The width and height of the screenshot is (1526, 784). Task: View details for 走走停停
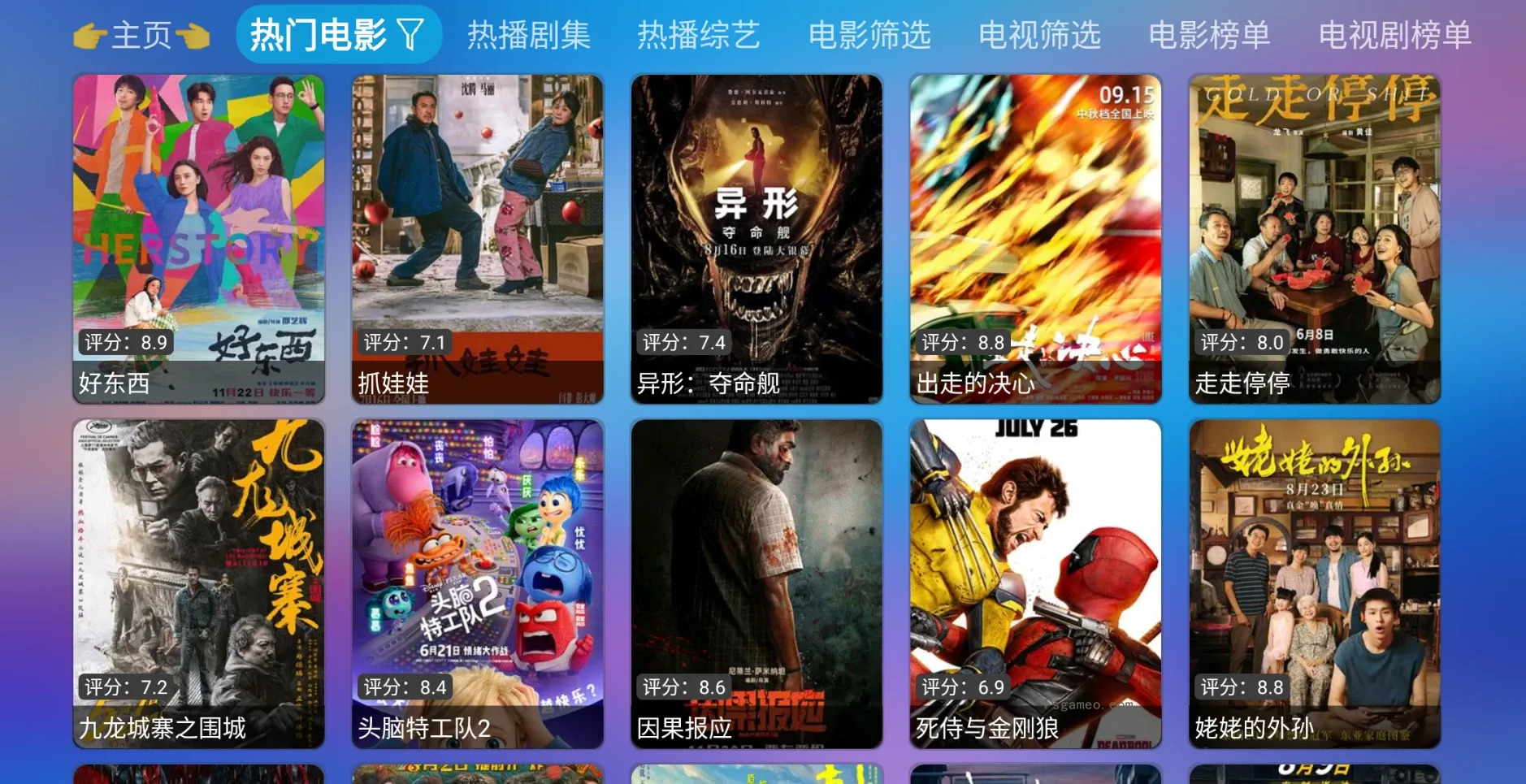click(1315, 239)
